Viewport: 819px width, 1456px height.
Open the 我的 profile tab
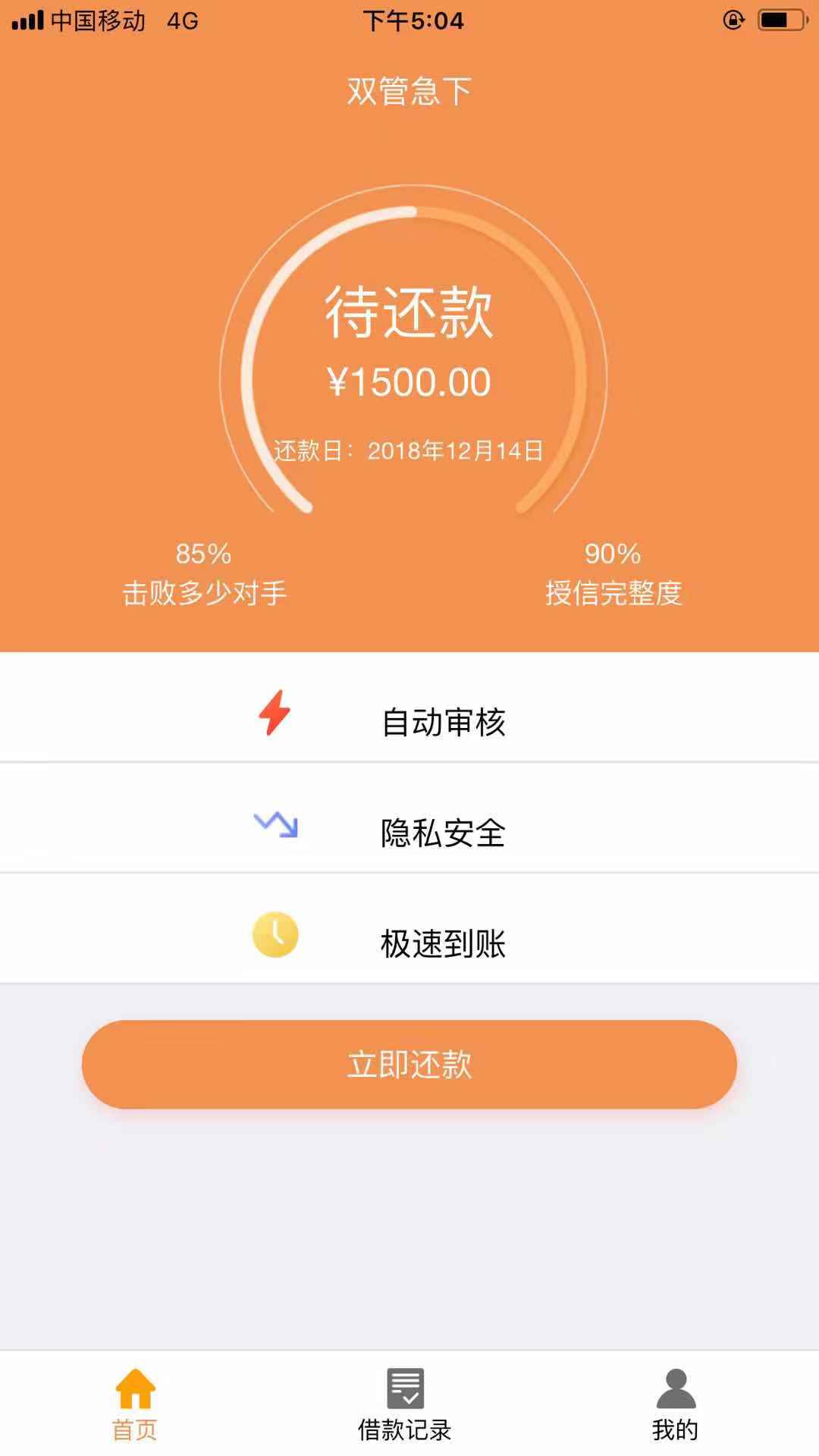(x=675, y=1404)
